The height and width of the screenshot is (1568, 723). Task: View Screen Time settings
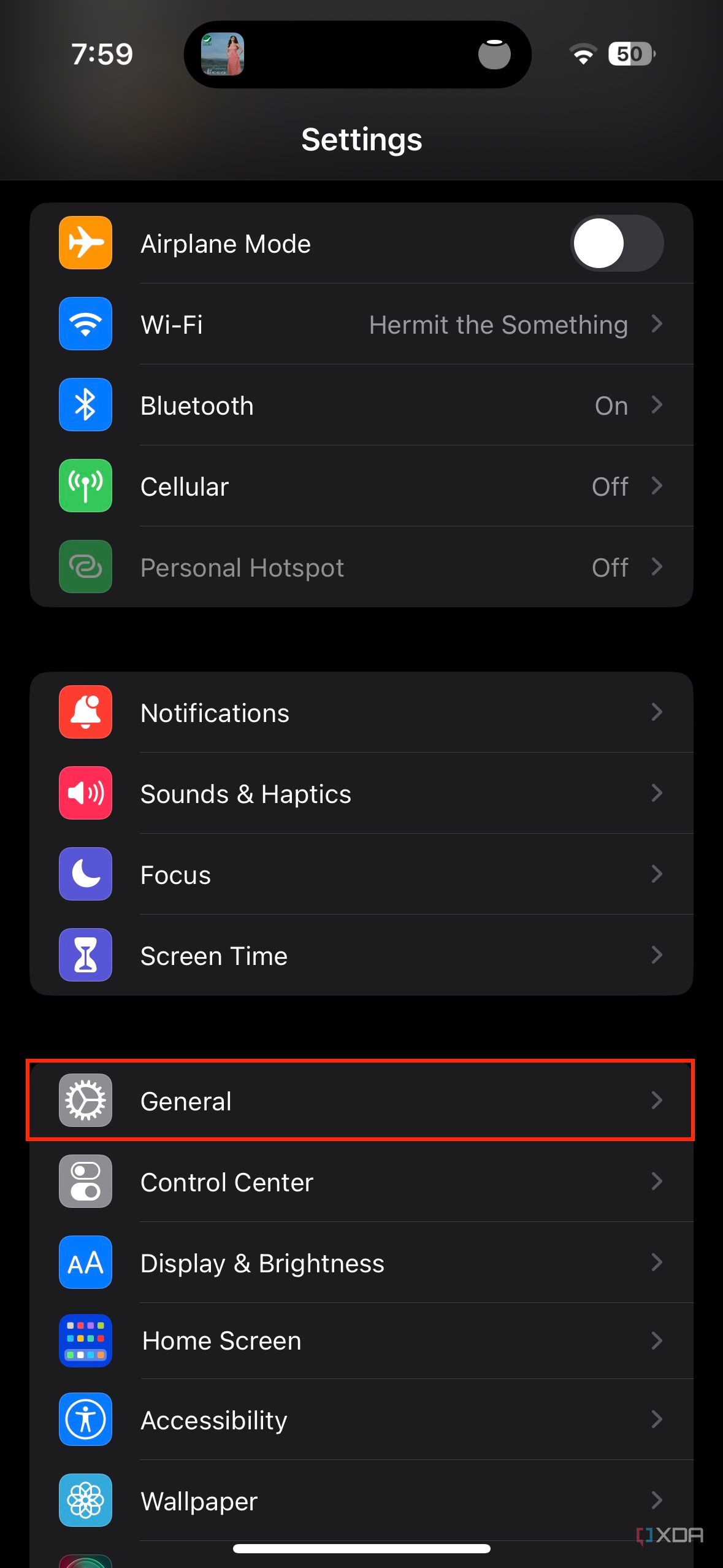coord(361,956)
